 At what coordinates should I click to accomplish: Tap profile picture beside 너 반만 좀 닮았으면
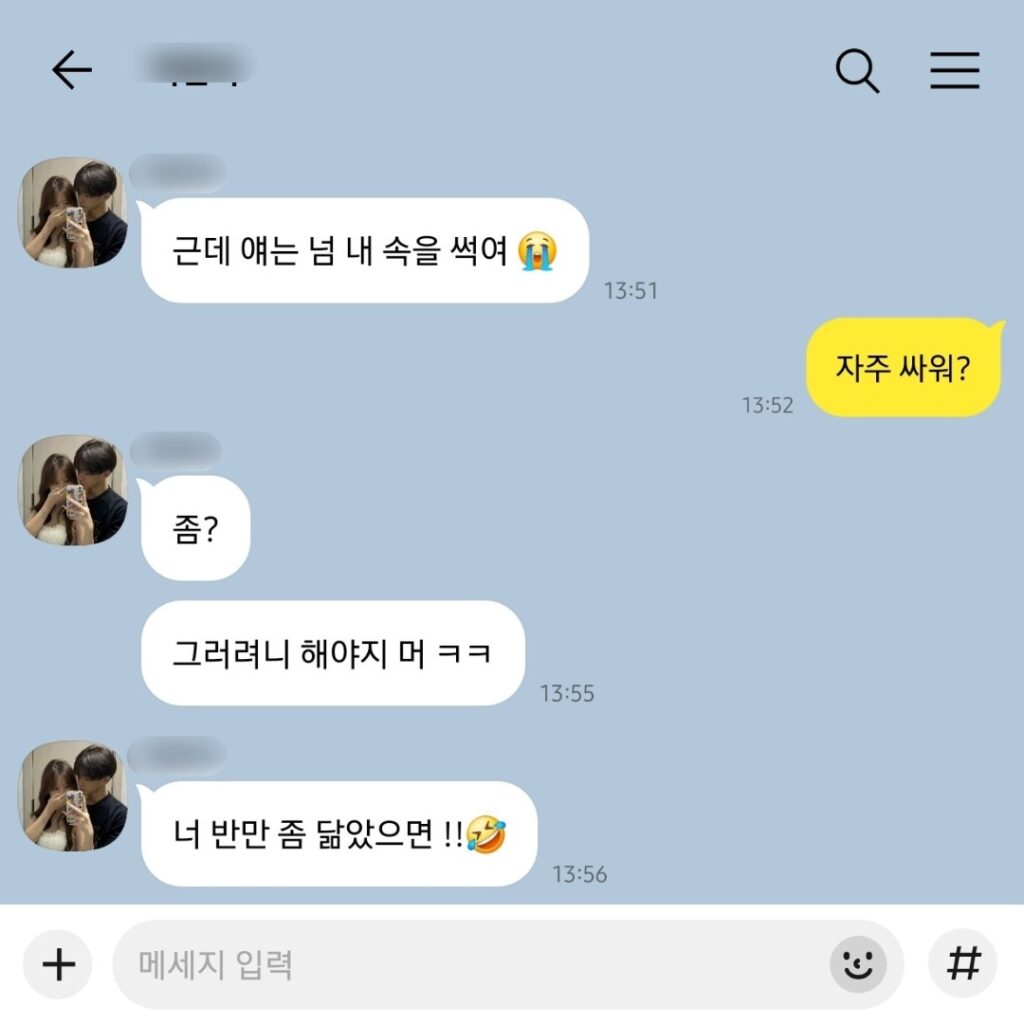pyautogui.click(x=73, y=796)
